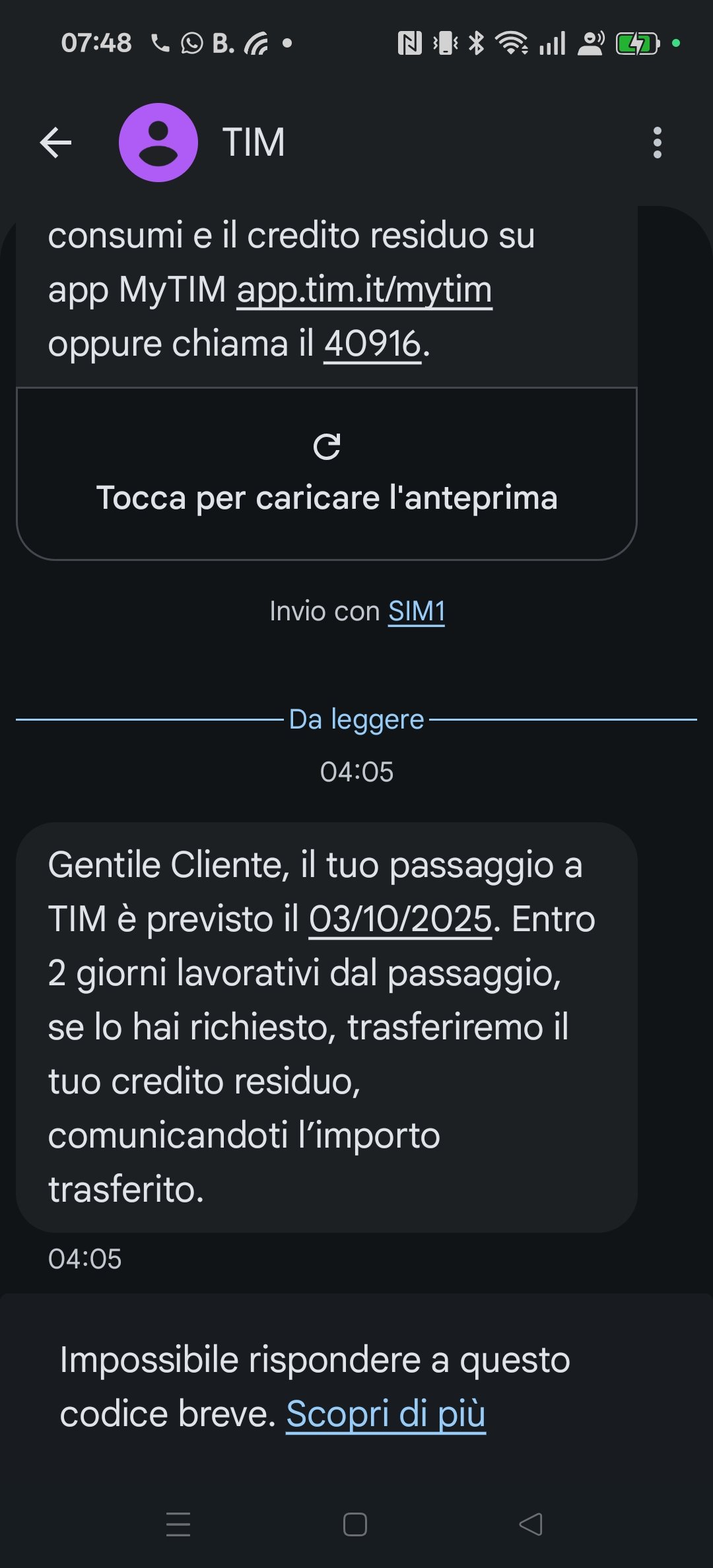This screenshot has width=713, height=1568.
Task: Call the 40916 number link
Action: (372, 344)
